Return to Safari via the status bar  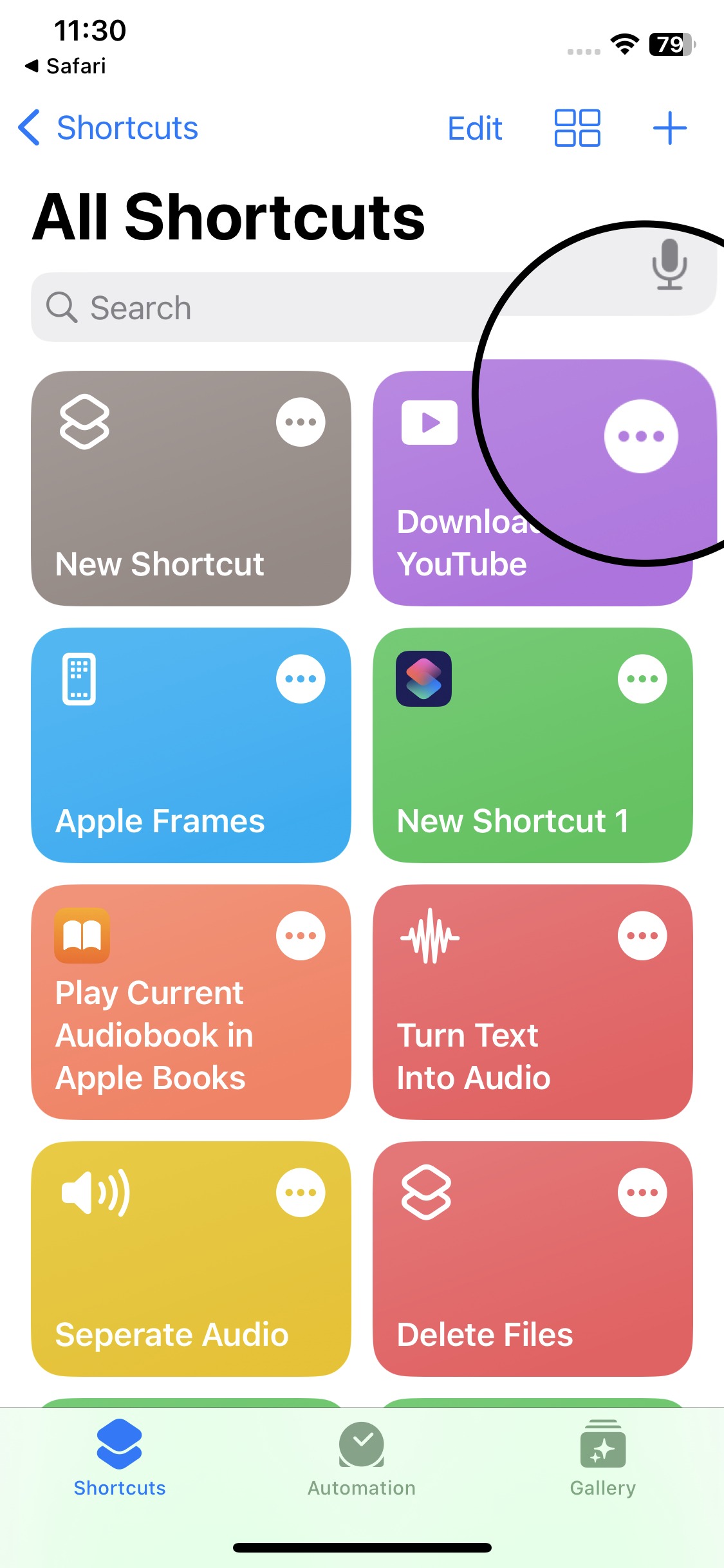click(x=66, y=66)
